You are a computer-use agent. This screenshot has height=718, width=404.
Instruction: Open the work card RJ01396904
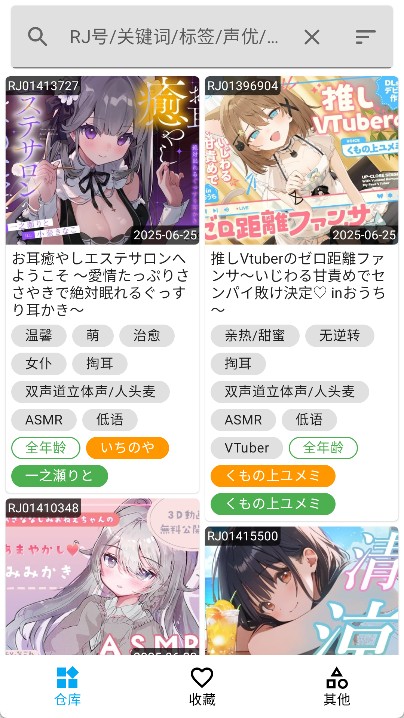301,298
